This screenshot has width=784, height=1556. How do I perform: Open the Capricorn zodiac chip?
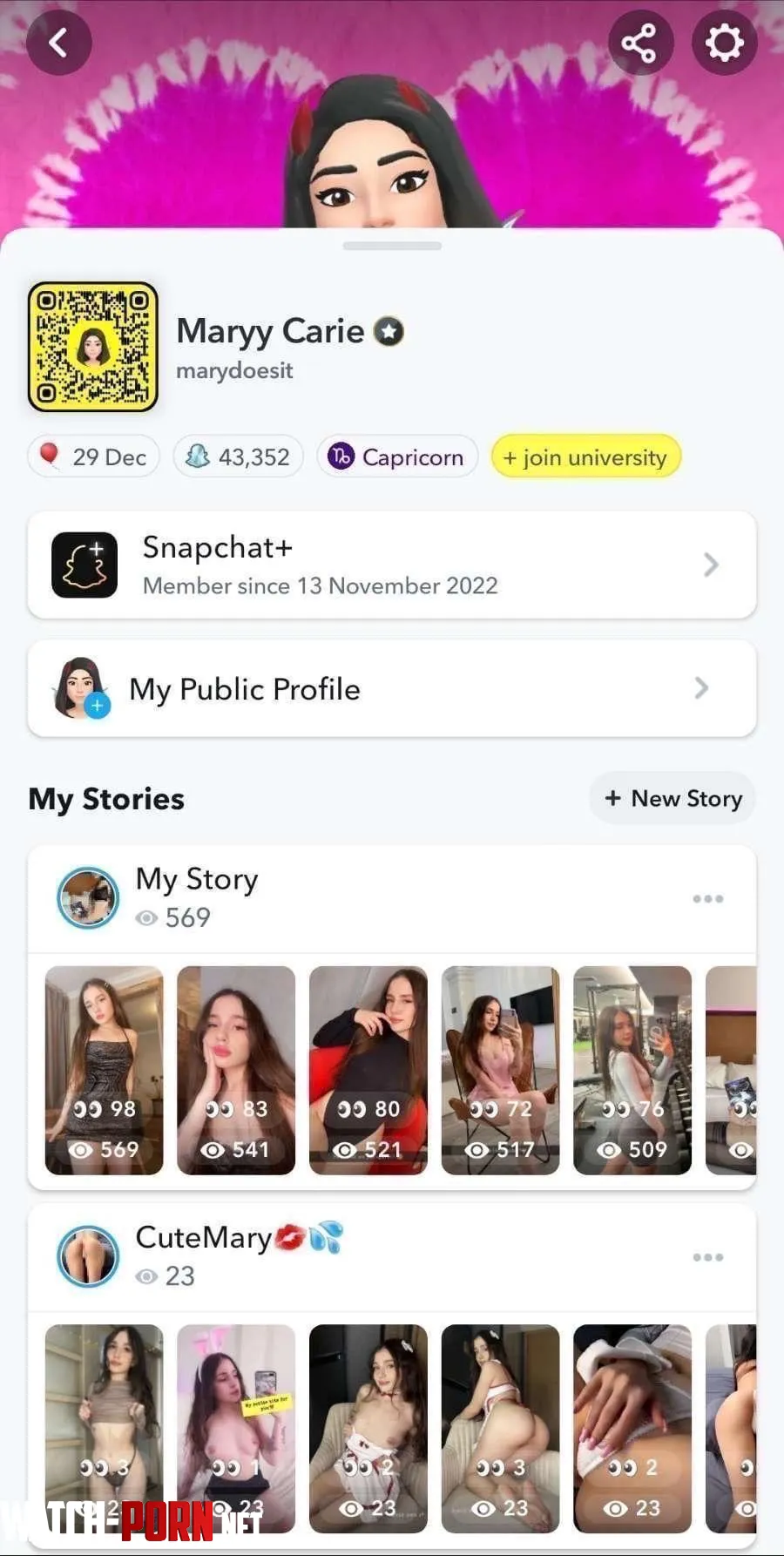coord(397,457)
